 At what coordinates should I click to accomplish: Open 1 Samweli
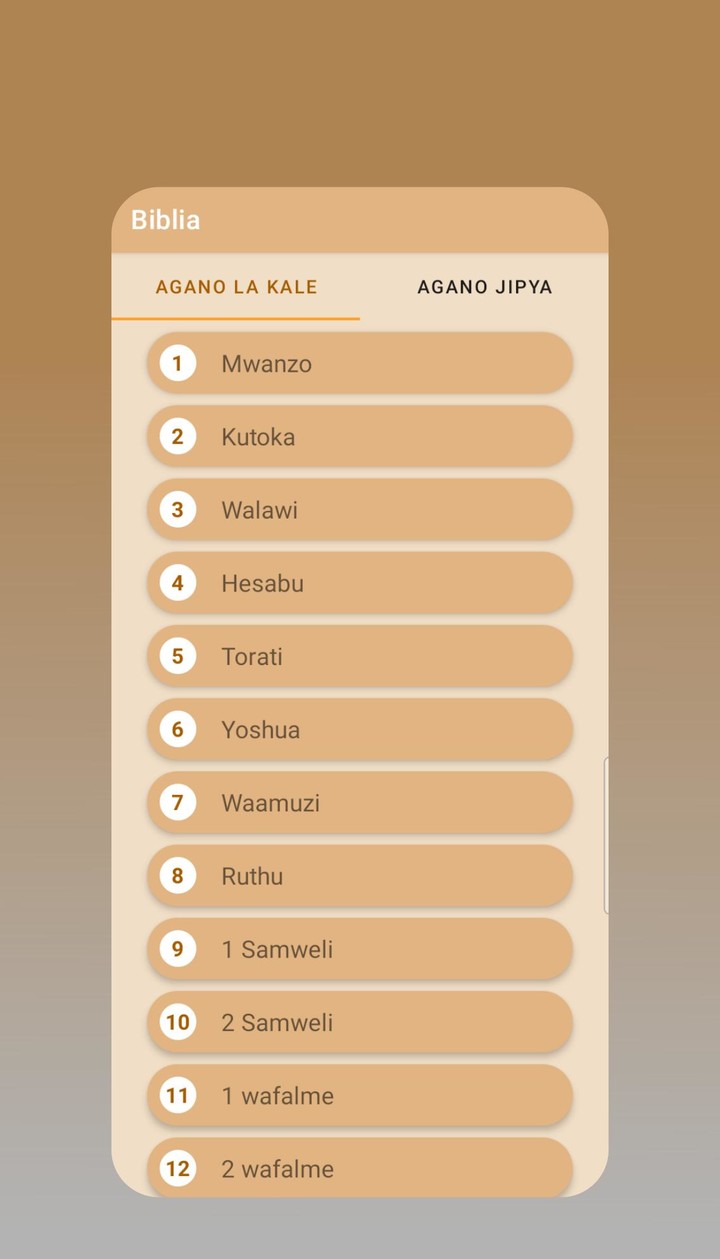(x=360, y=949)
